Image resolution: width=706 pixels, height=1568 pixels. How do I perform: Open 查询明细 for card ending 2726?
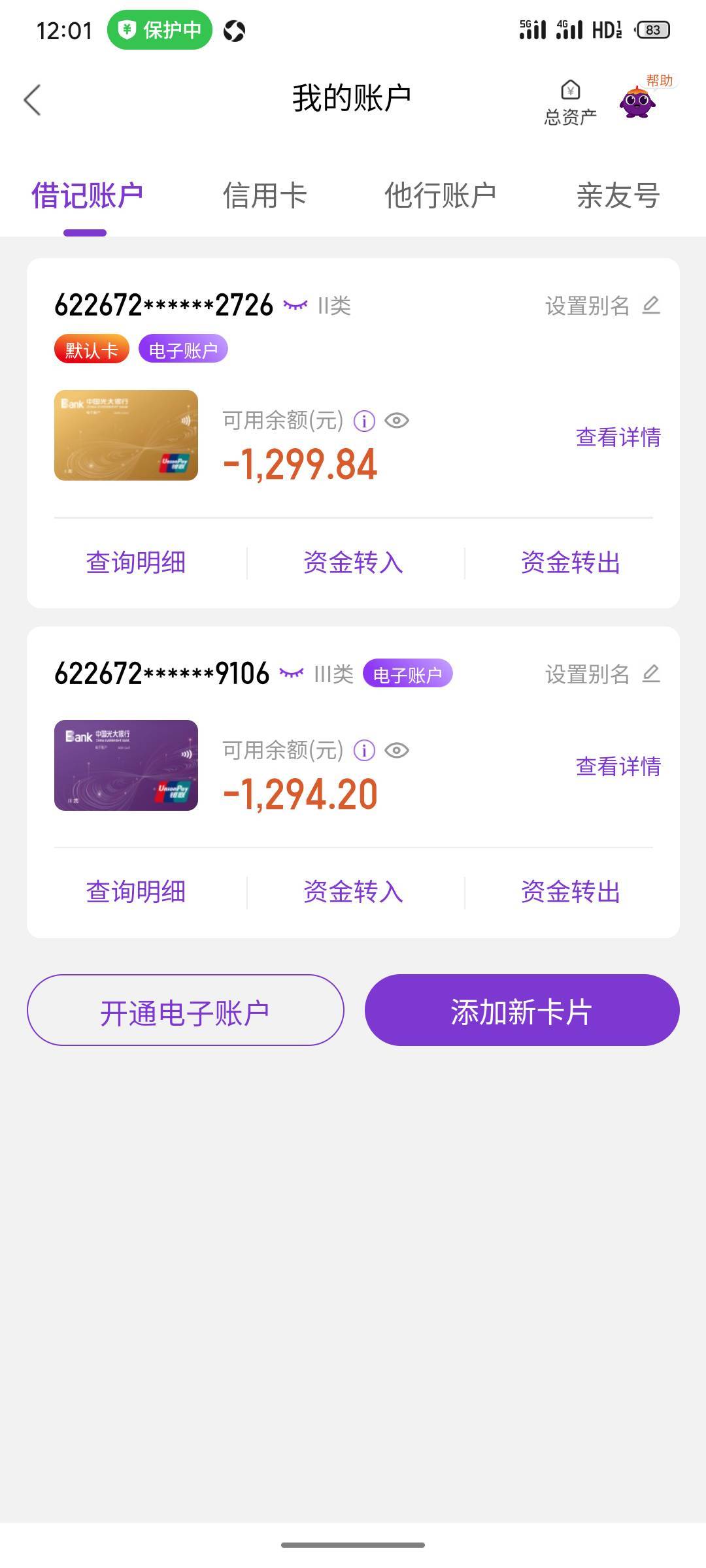pyautogui.click(x=136, y=563)
